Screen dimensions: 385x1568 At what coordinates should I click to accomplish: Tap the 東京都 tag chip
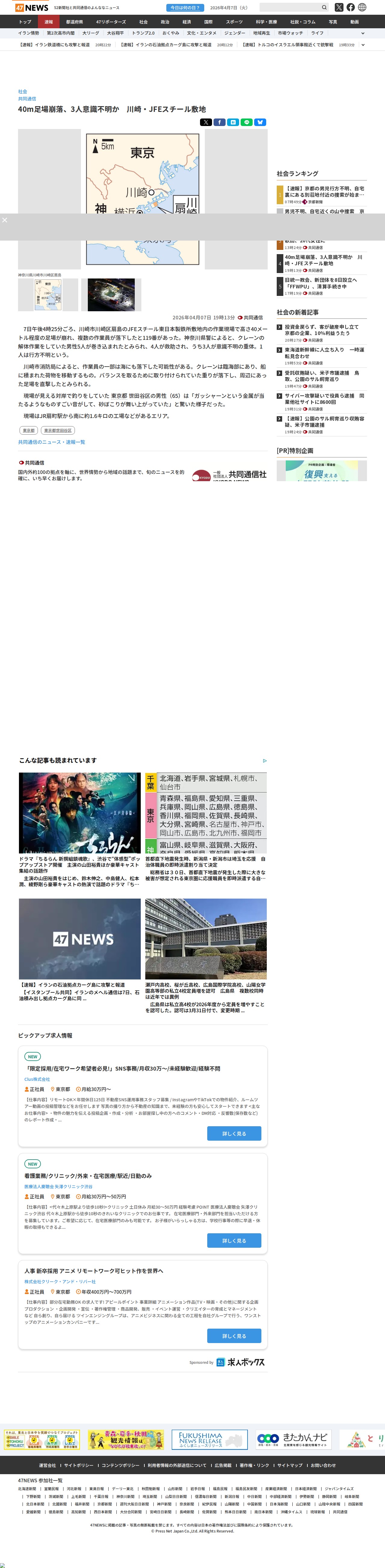[x=29, y=430]
